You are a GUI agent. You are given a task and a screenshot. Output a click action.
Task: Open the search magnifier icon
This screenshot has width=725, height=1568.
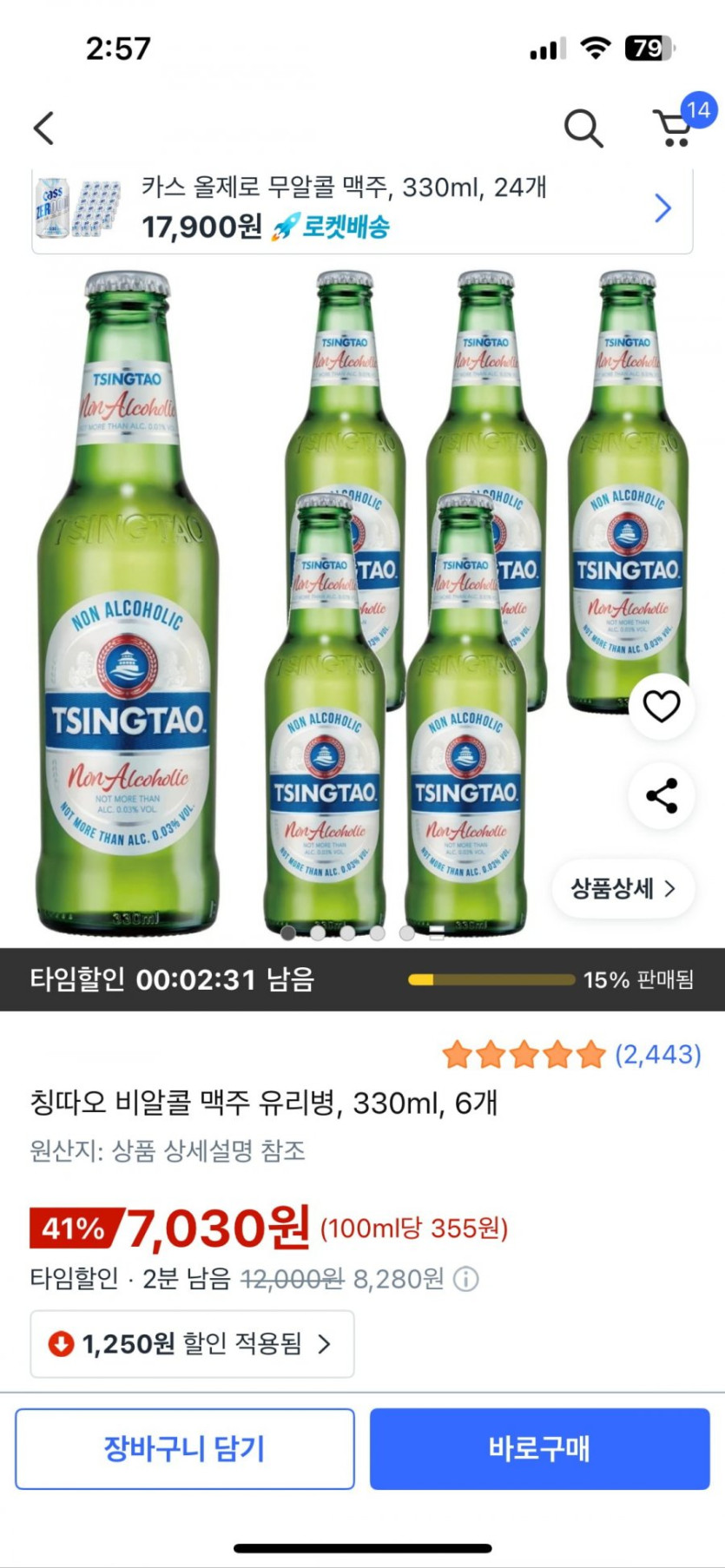coord(583,128)
